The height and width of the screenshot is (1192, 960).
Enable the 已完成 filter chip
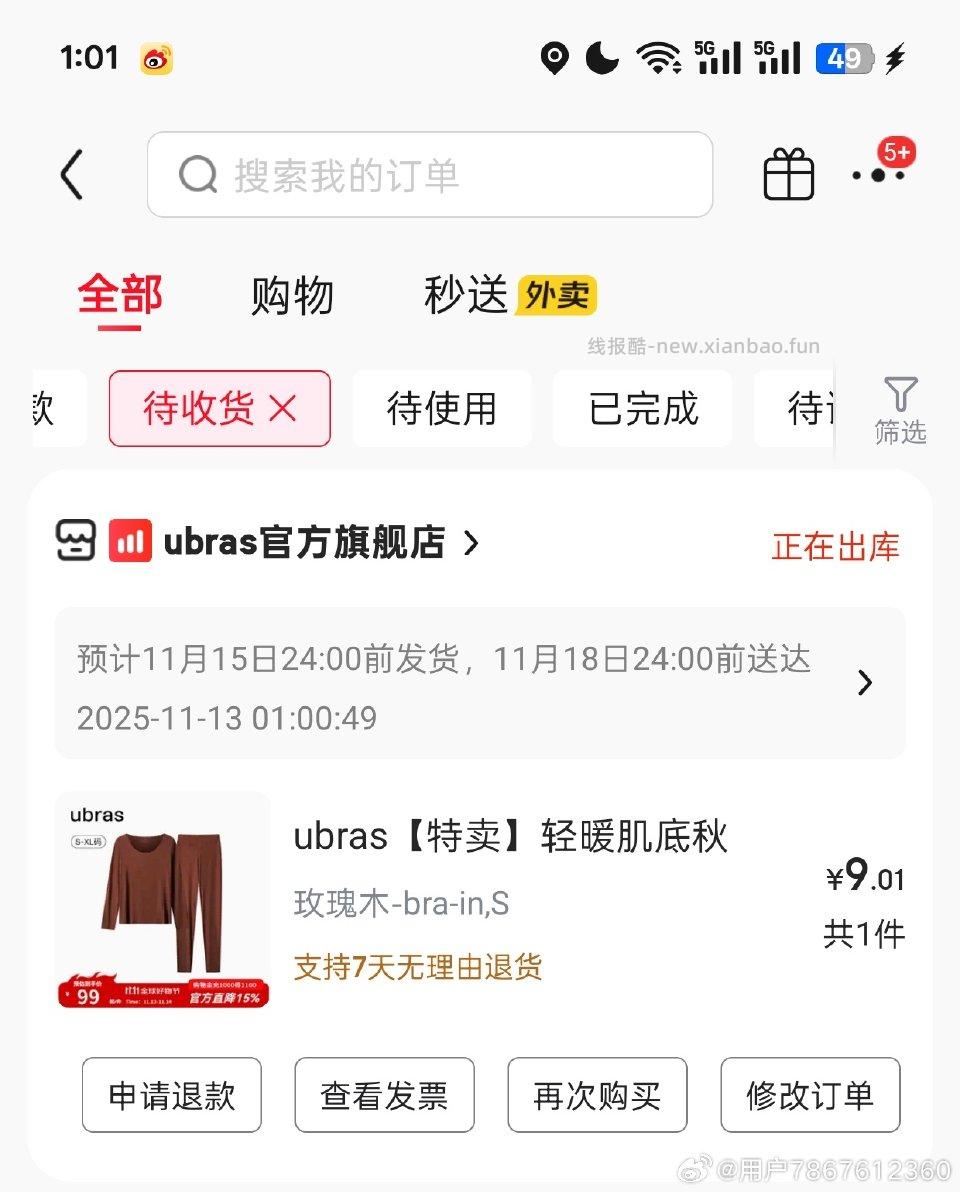pos(641,408)
